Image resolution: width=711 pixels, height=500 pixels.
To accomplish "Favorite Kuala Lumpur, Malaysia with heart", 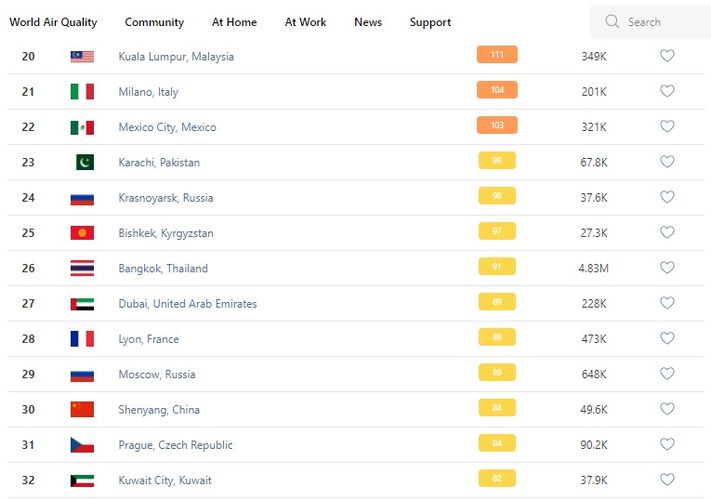I will 667,56.
